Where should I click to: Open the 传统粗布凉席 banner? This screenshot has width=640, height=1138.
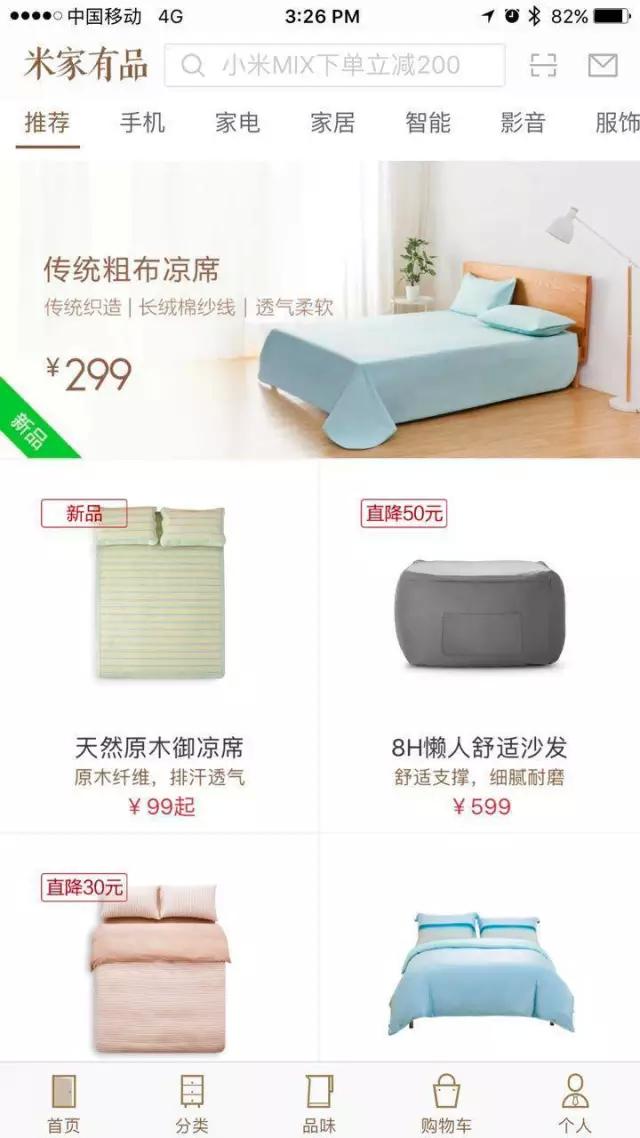(x=320, y=310)
